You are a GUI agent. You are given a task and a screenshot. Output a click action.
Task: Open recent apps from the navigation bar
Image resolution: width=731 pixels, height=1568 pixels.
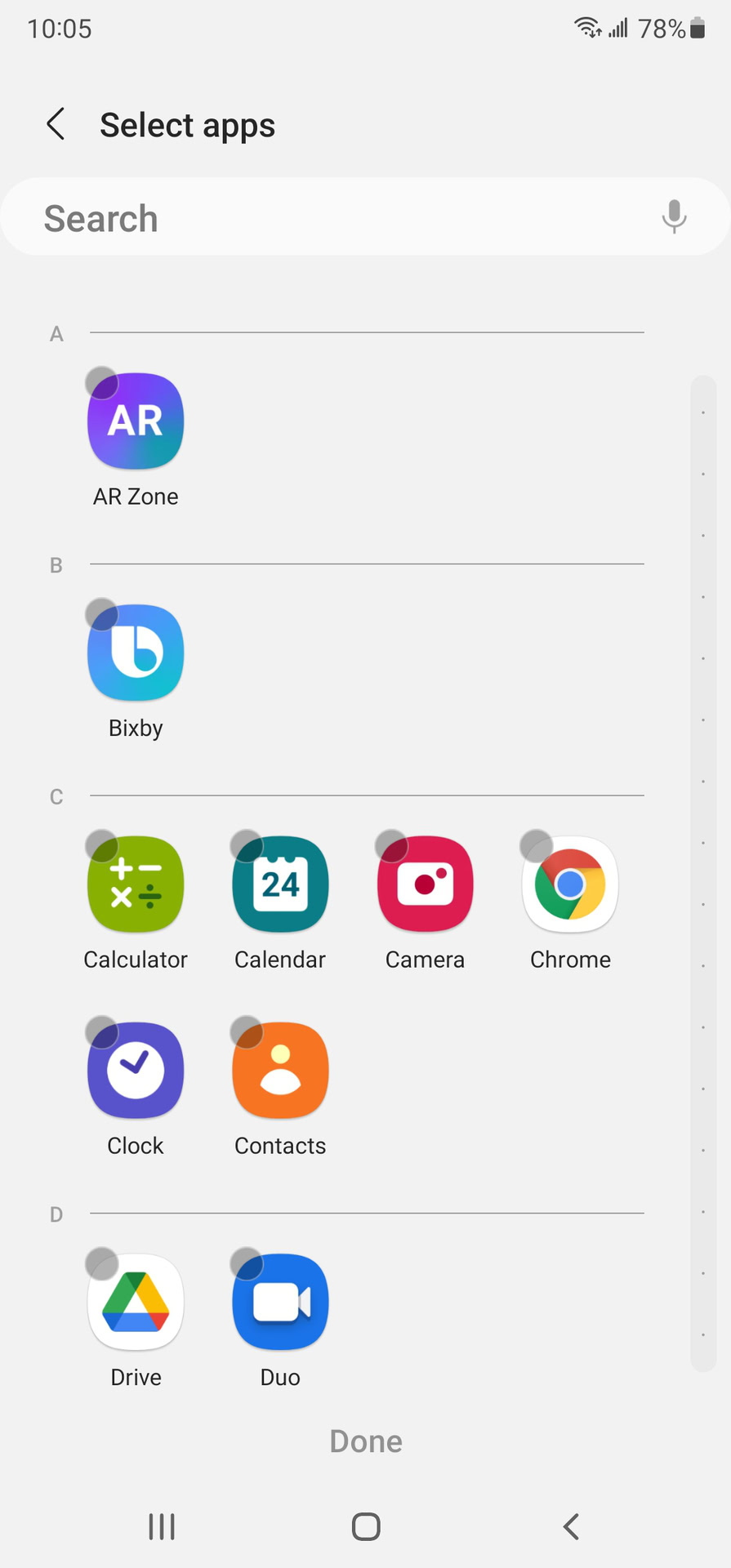tap(162, 1526)
